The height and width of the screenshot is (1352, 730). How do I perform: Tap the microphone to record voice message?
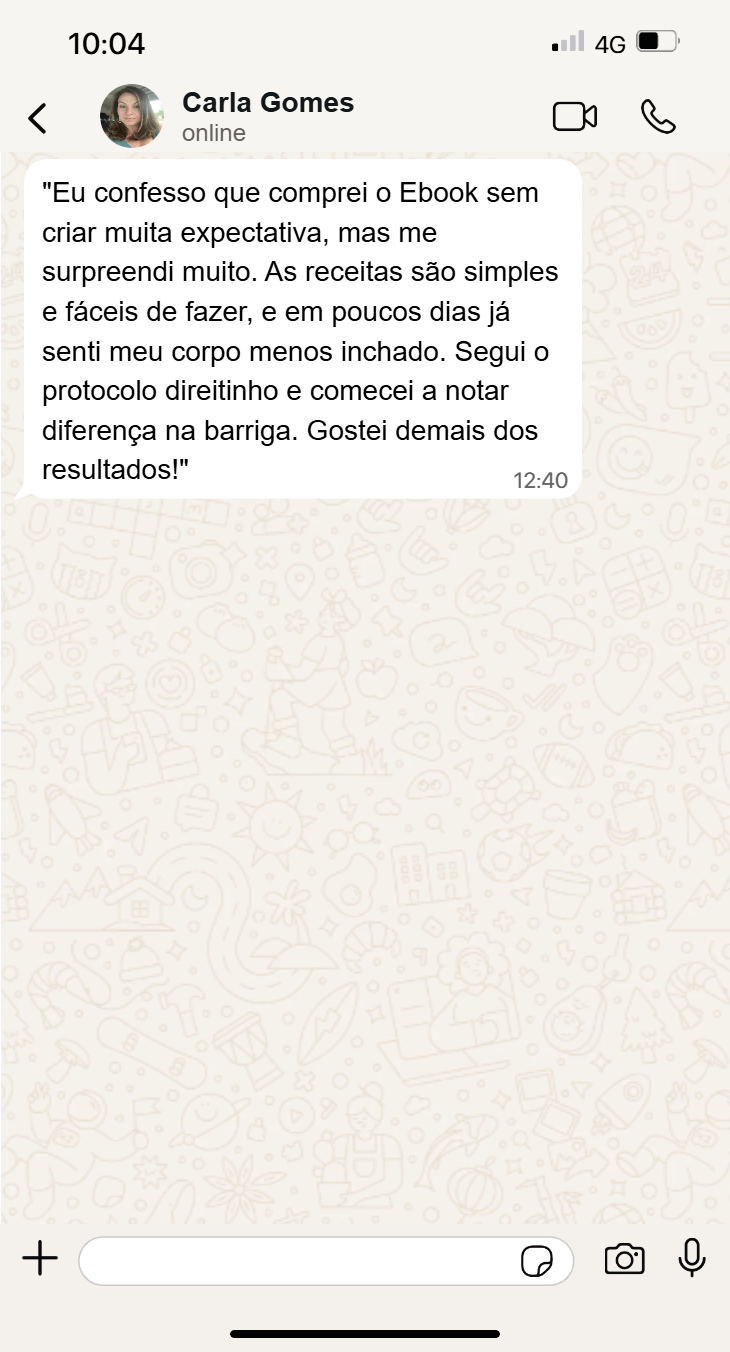(692, 1258)
